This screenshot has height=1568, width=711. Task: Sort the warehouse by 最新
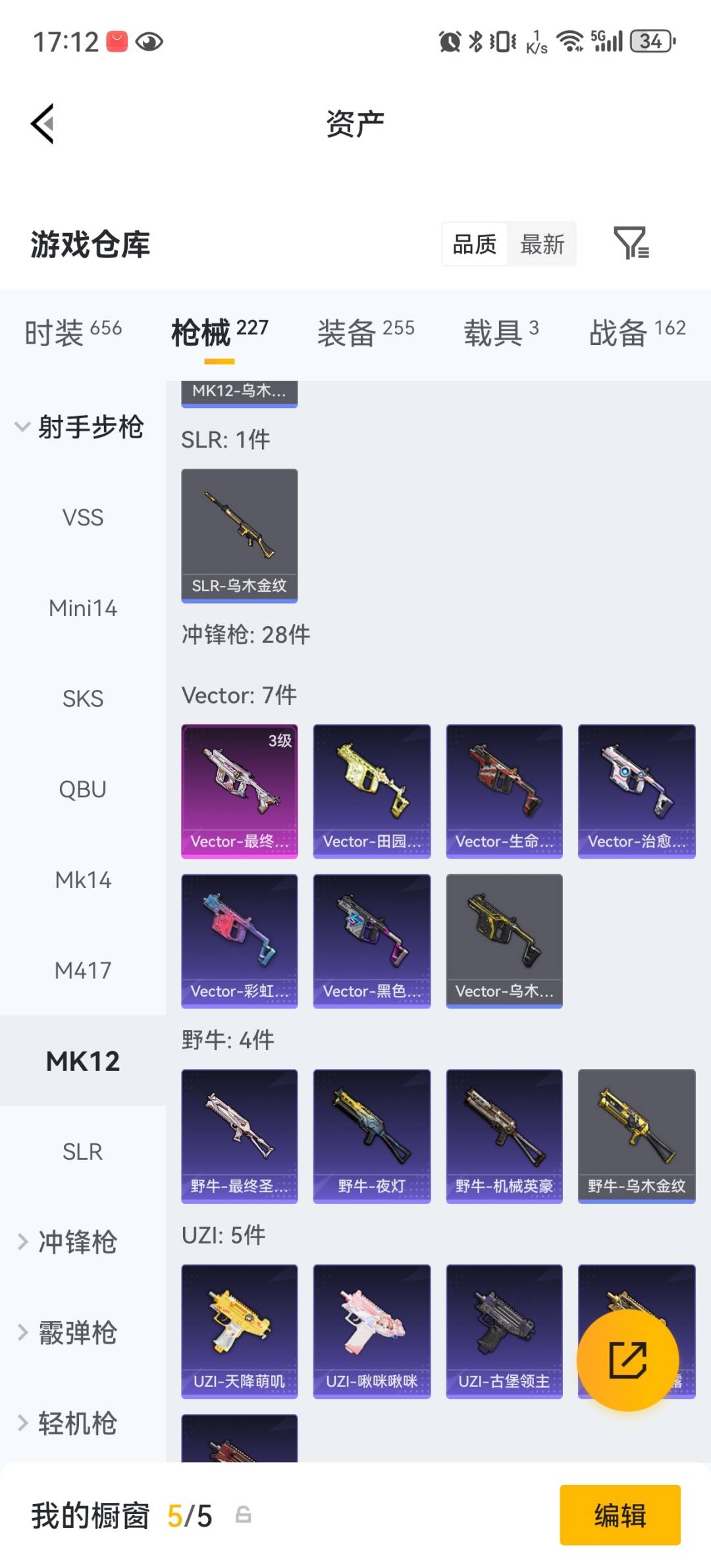pyautogui.click(x=542, y=244)
